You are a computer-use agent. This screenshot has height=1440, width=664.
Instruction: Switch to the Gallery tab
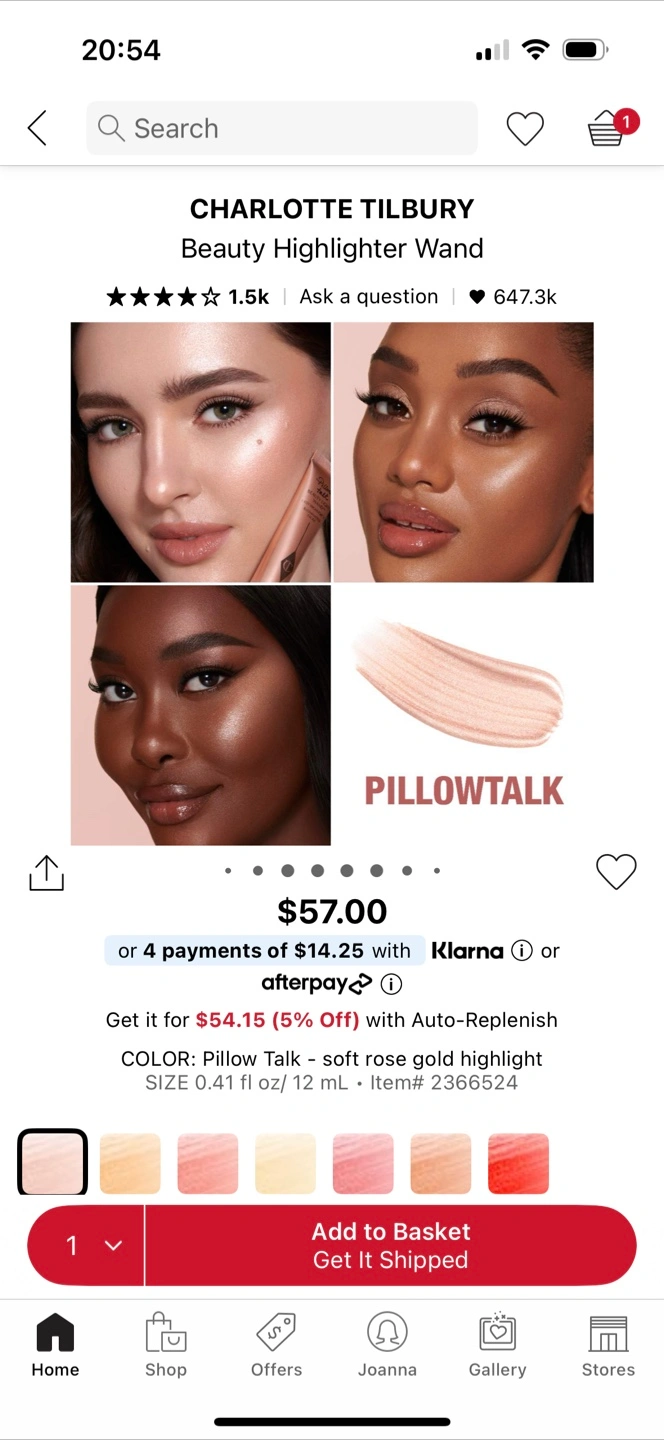coord(498,1346)
